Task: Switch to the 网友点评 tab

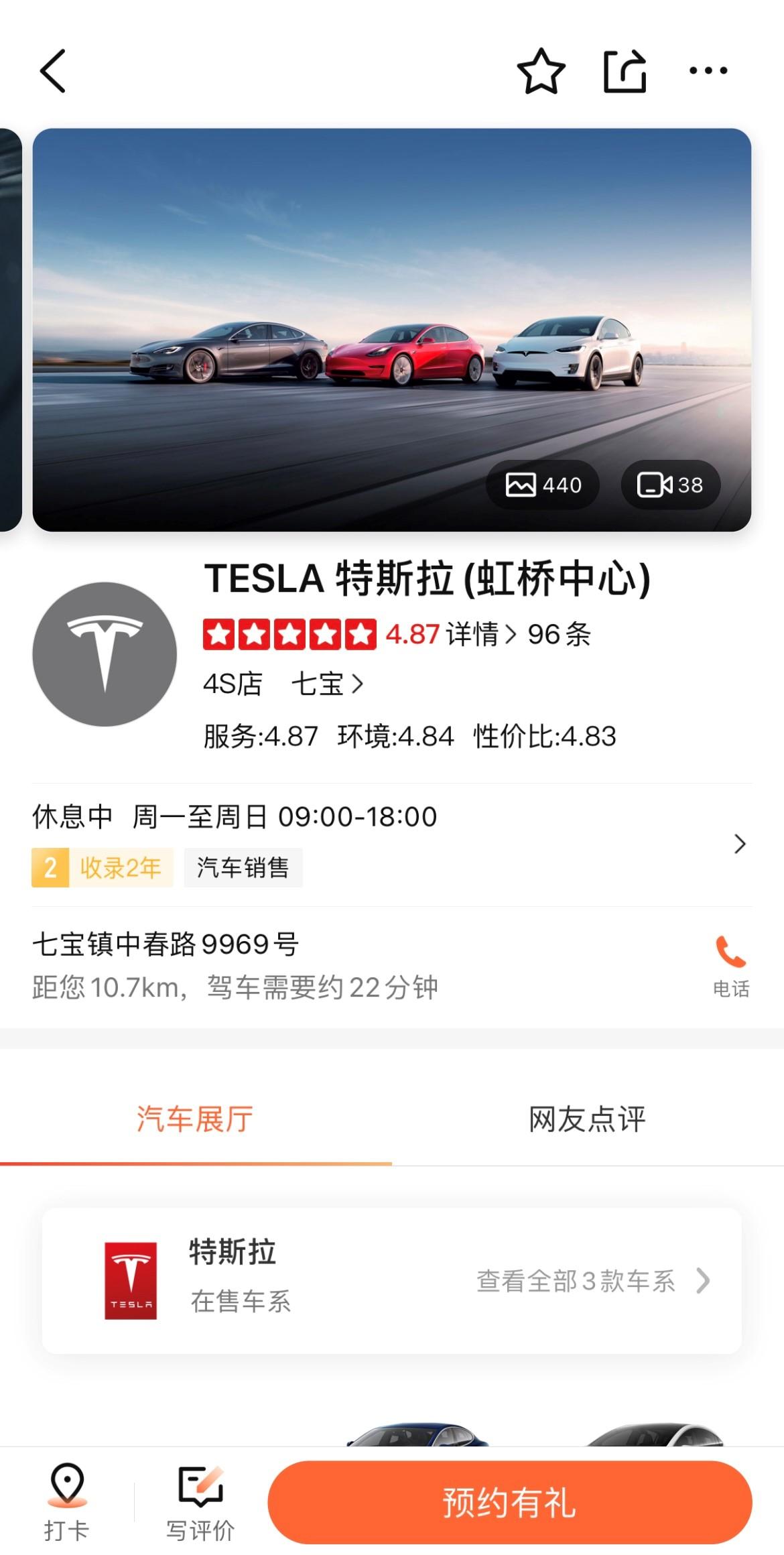Action: 587,1119
